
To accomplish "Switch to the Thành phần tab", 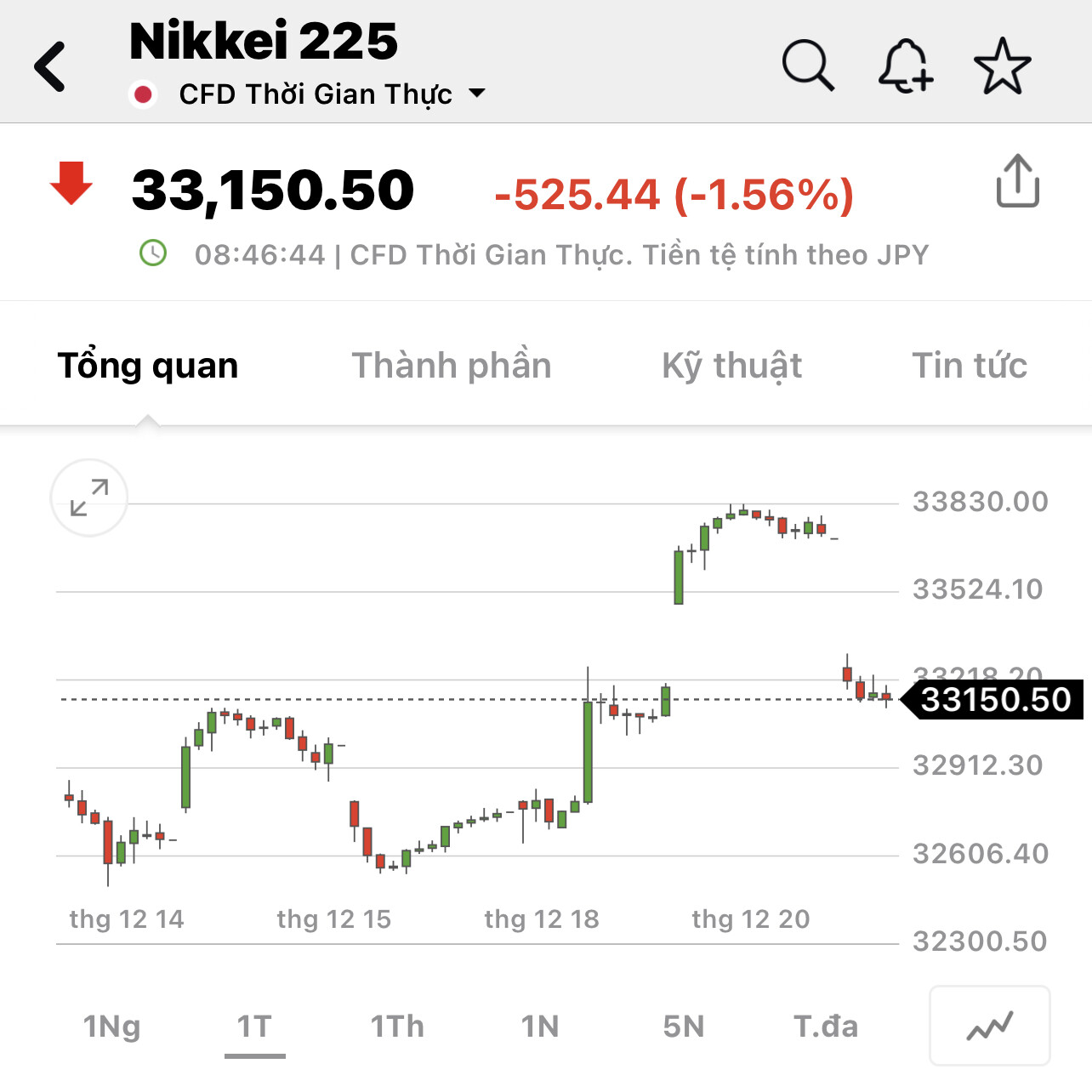I will point(452,366).
